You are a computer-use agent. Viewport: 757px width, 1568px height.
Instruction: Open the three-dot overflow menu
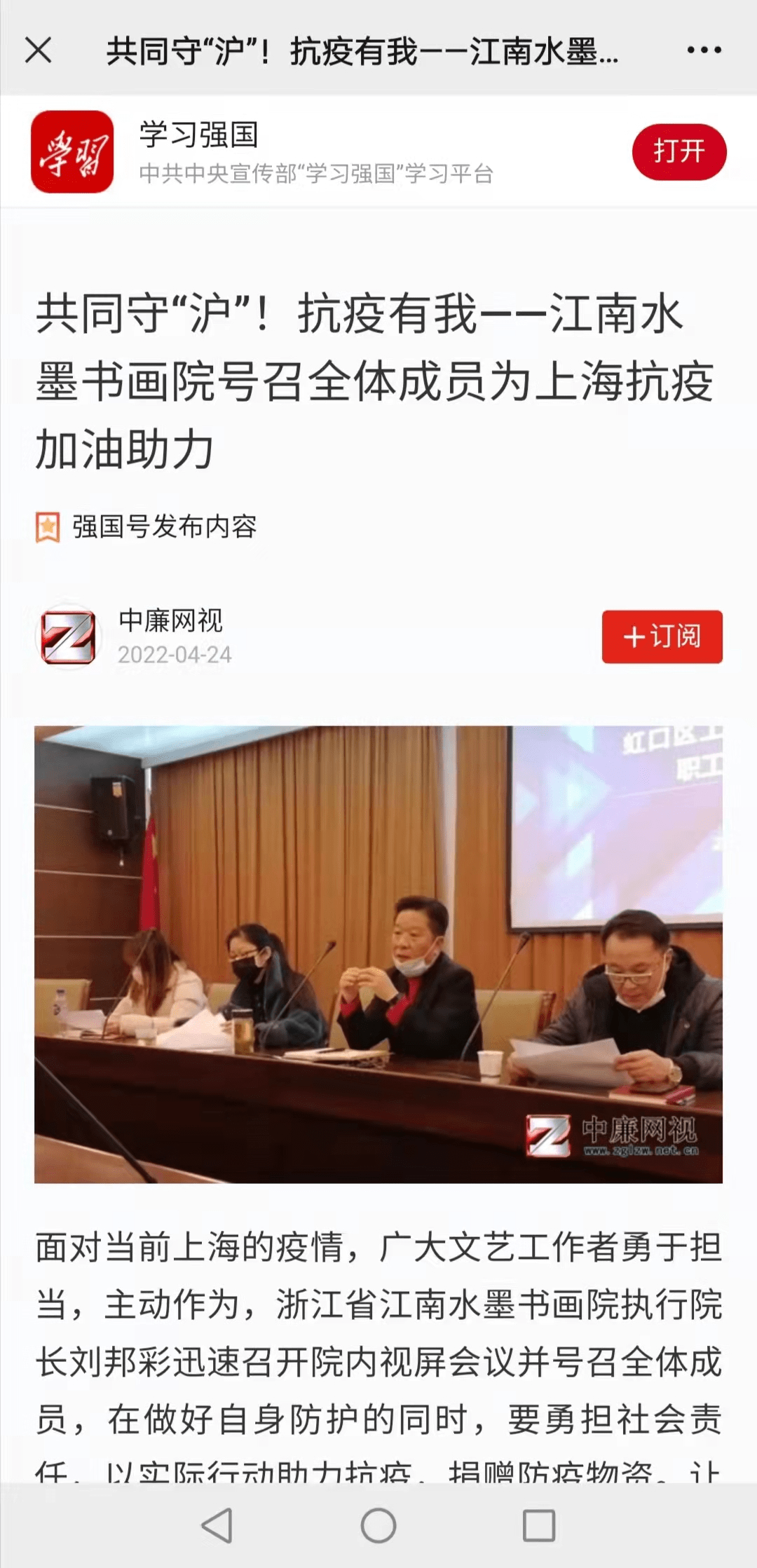[704, 50]
